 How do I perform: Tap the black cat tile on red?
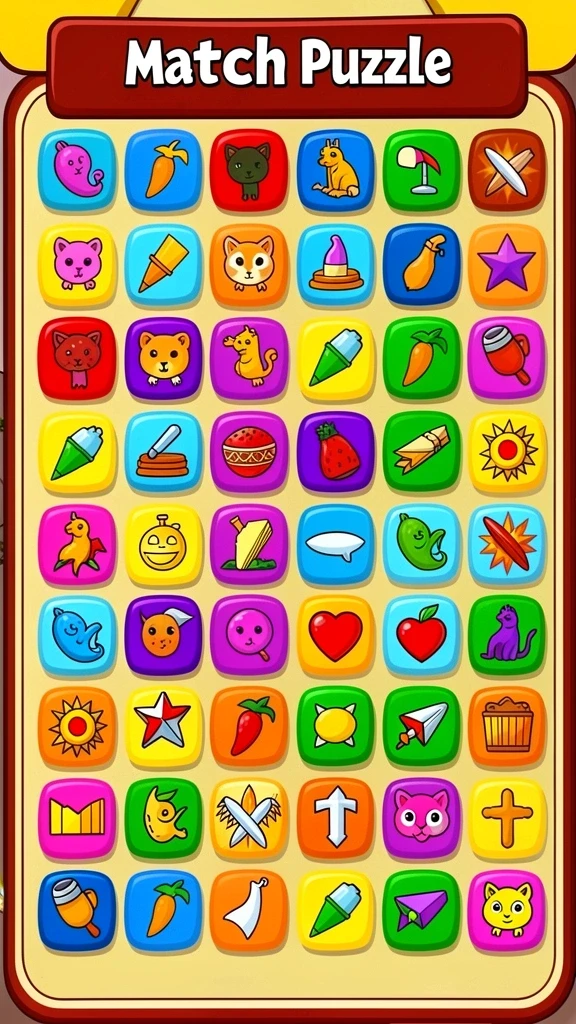249,170
